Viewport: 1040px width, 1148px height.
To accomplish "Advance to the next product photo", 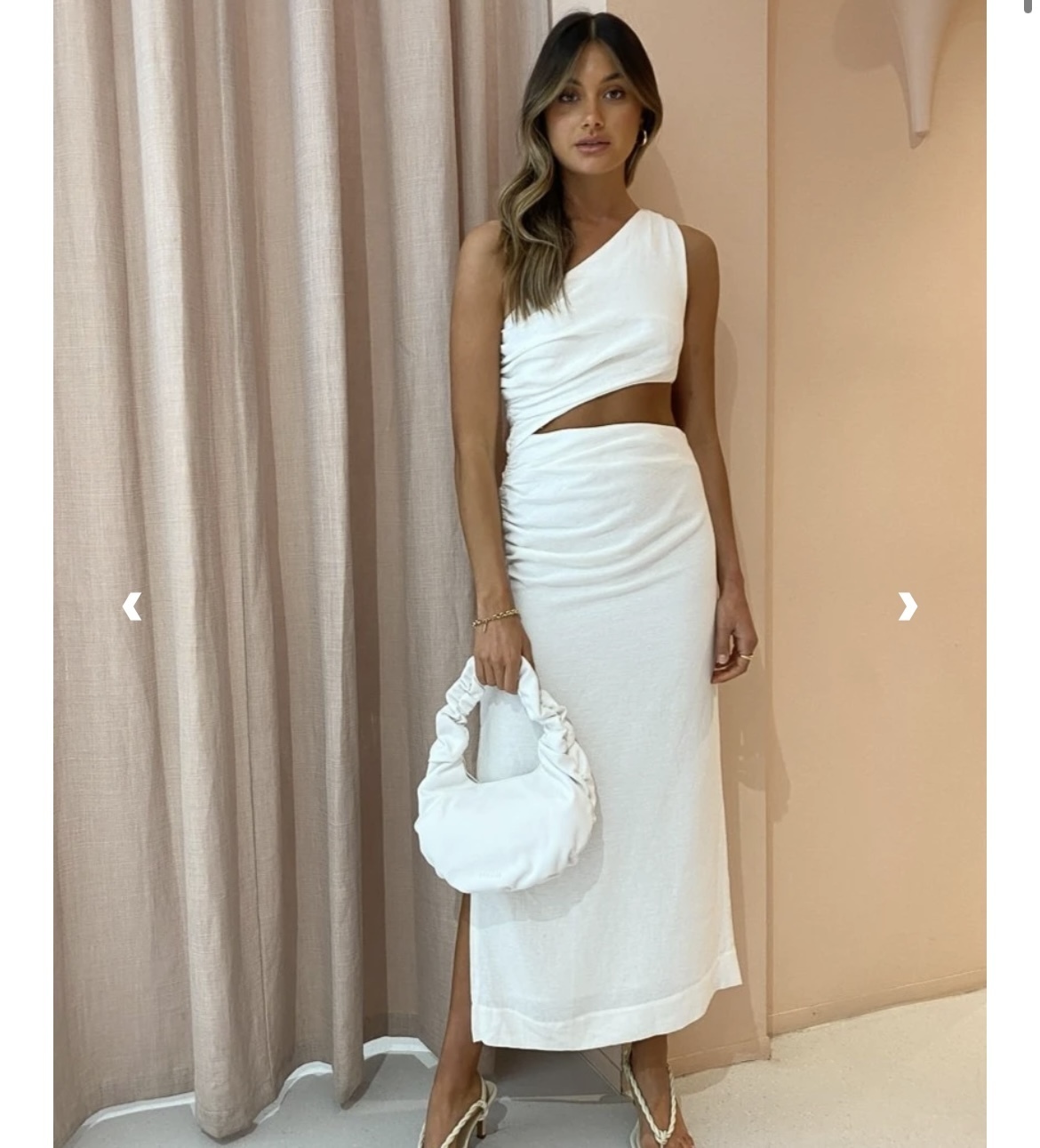I will click(x=907, y=606).
